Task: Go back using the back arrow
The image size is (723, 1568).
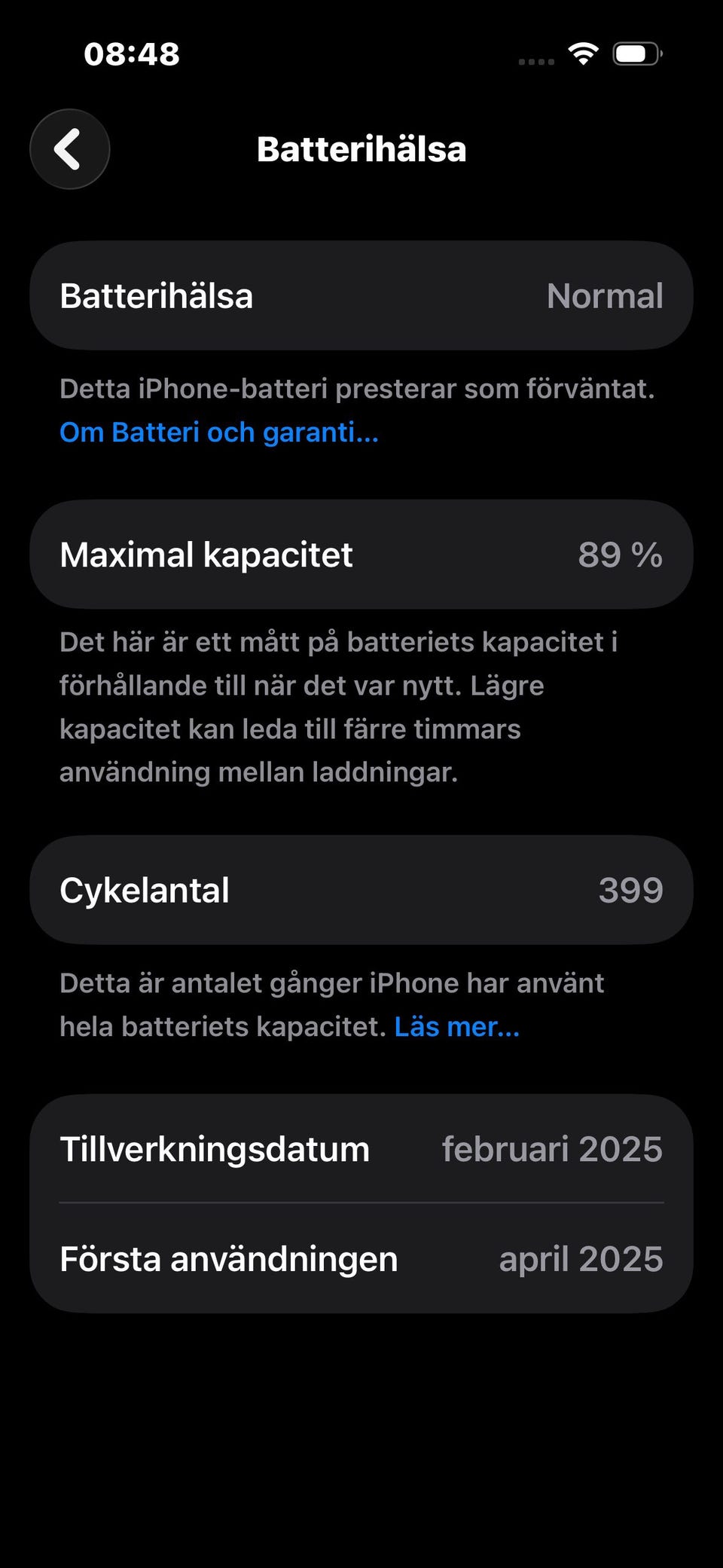Action: (x=69, y=149)
